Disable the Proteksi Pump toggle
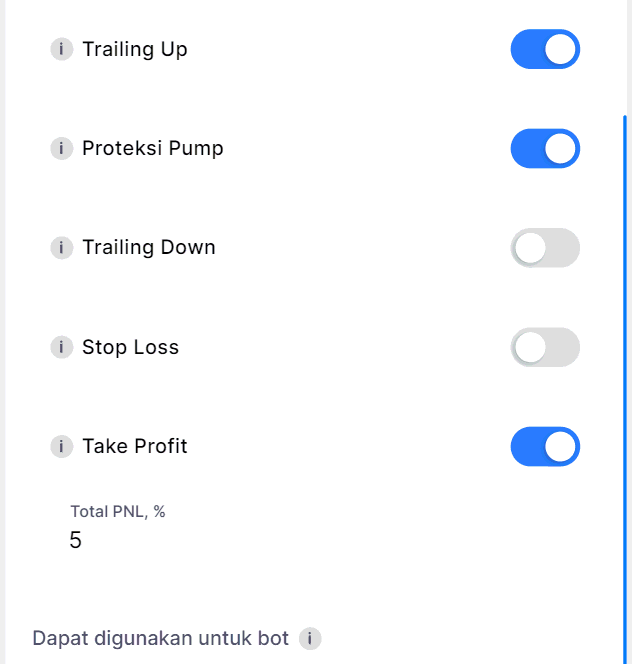The image size is (632, 664). pos(545,148)
